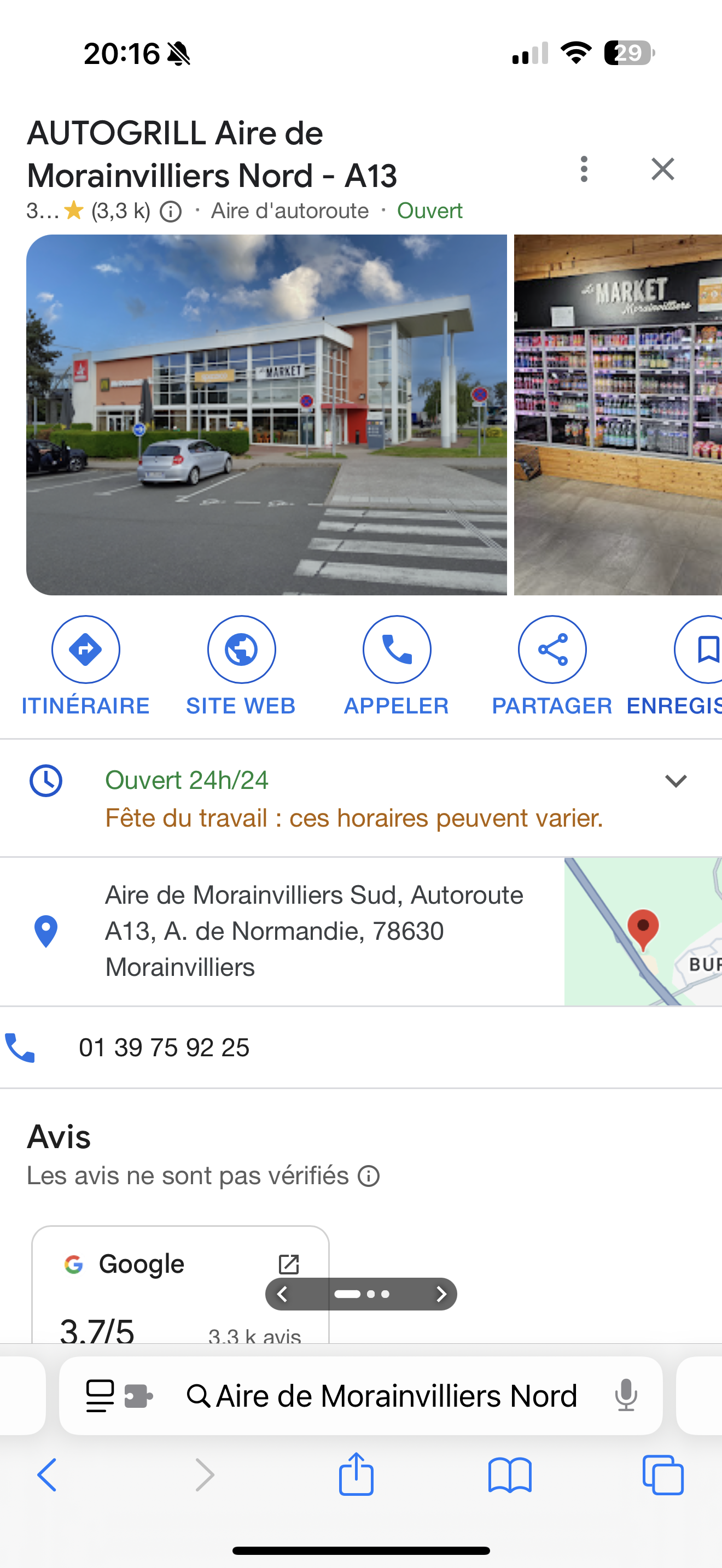Viewport: 722px width, 1568px height.
Task: Open the Market shelves photo
Action: [618, 414]
